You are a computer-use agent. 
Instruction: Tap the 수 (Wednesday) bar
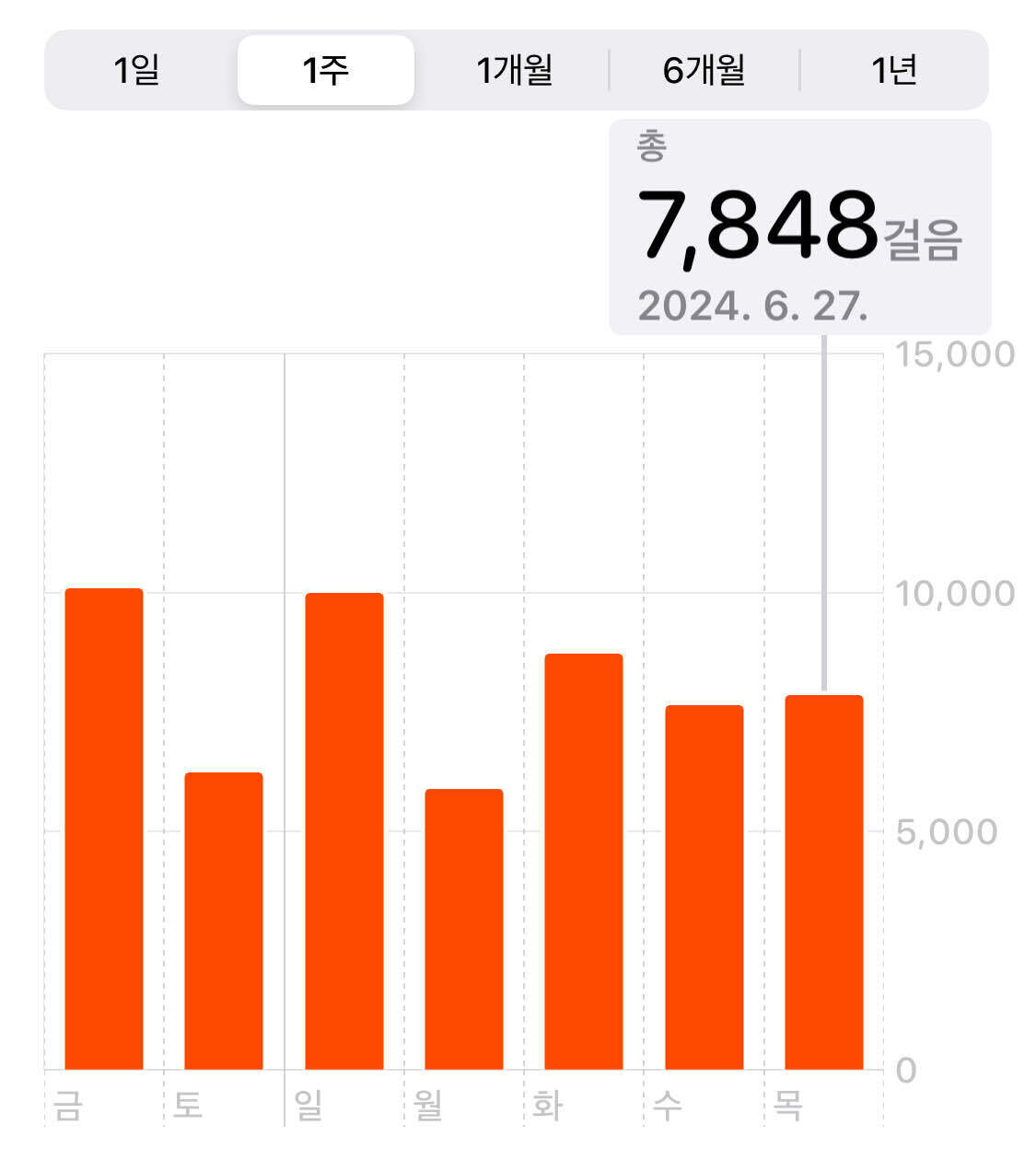click(x=703, y=884)
